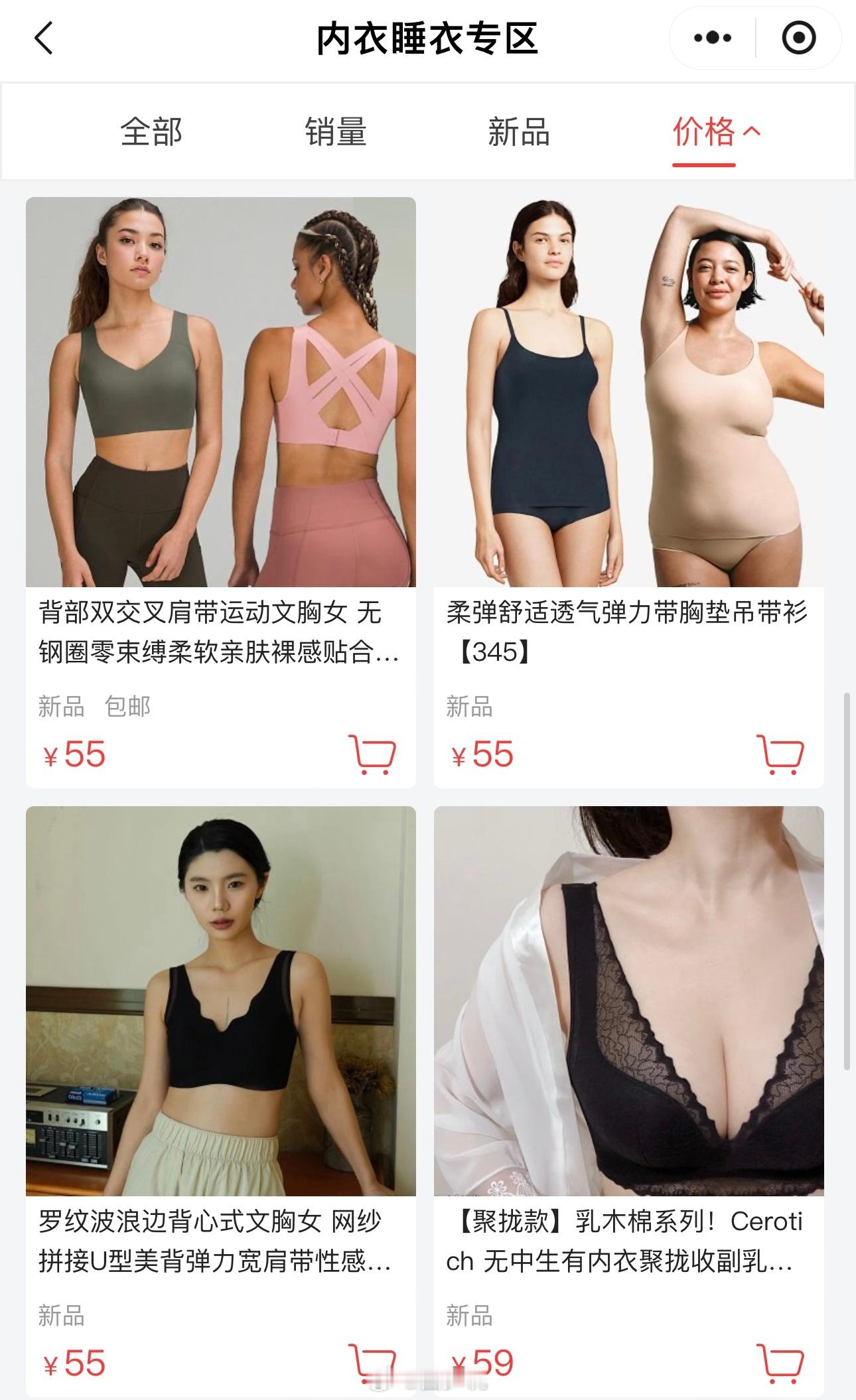Sort products by 销量
Screen dimensions: 856x1400
click(336, 131)
